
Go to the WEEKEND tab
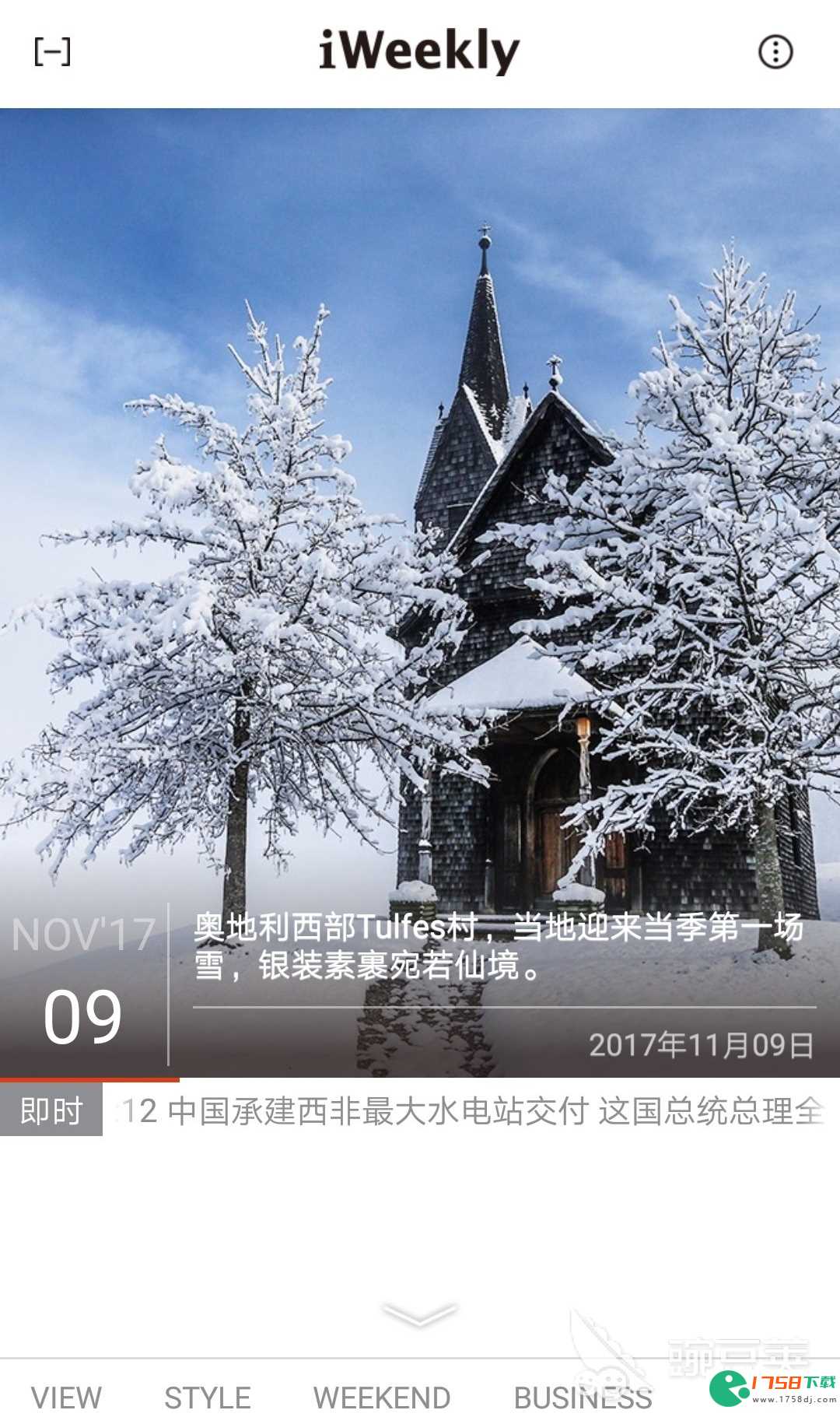(x=382, y=1398)
